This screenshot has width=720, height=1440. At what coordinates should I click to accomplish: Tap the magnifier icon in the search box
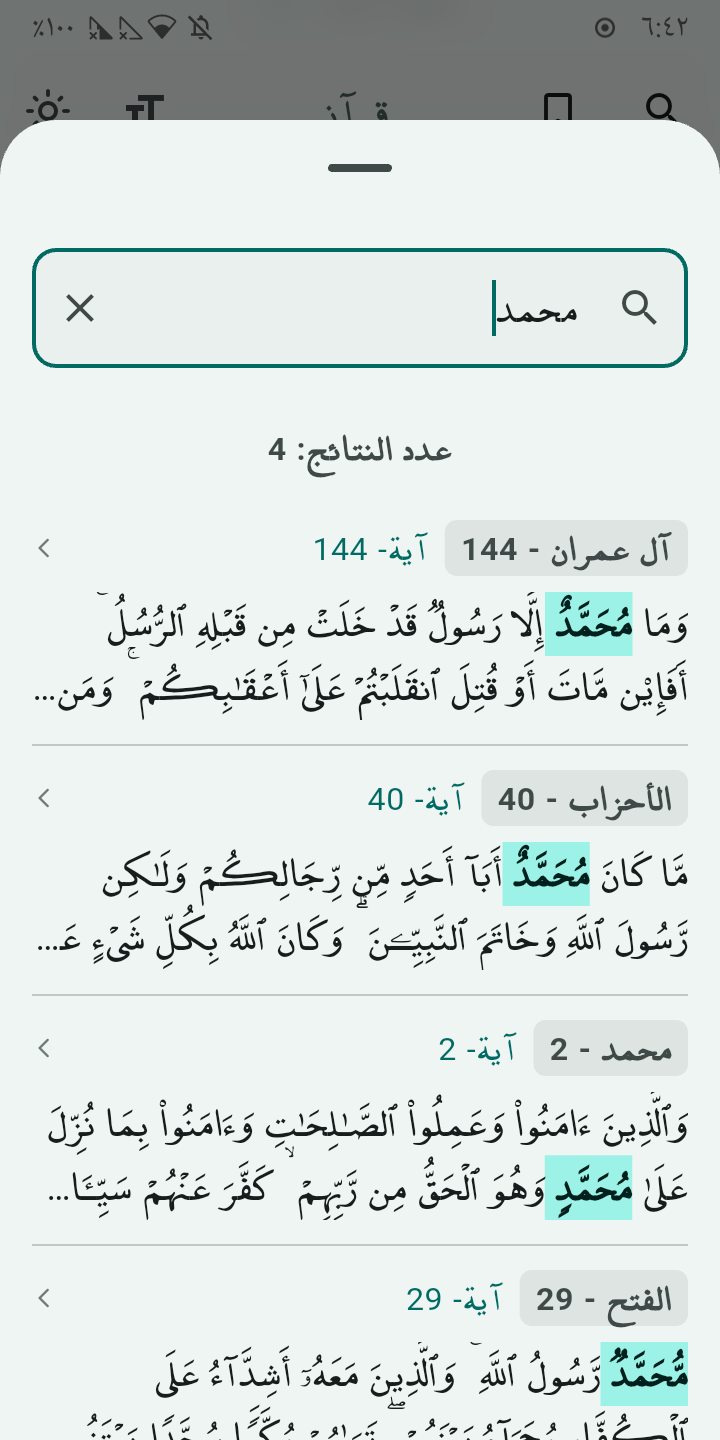click(x=639, y=308)
